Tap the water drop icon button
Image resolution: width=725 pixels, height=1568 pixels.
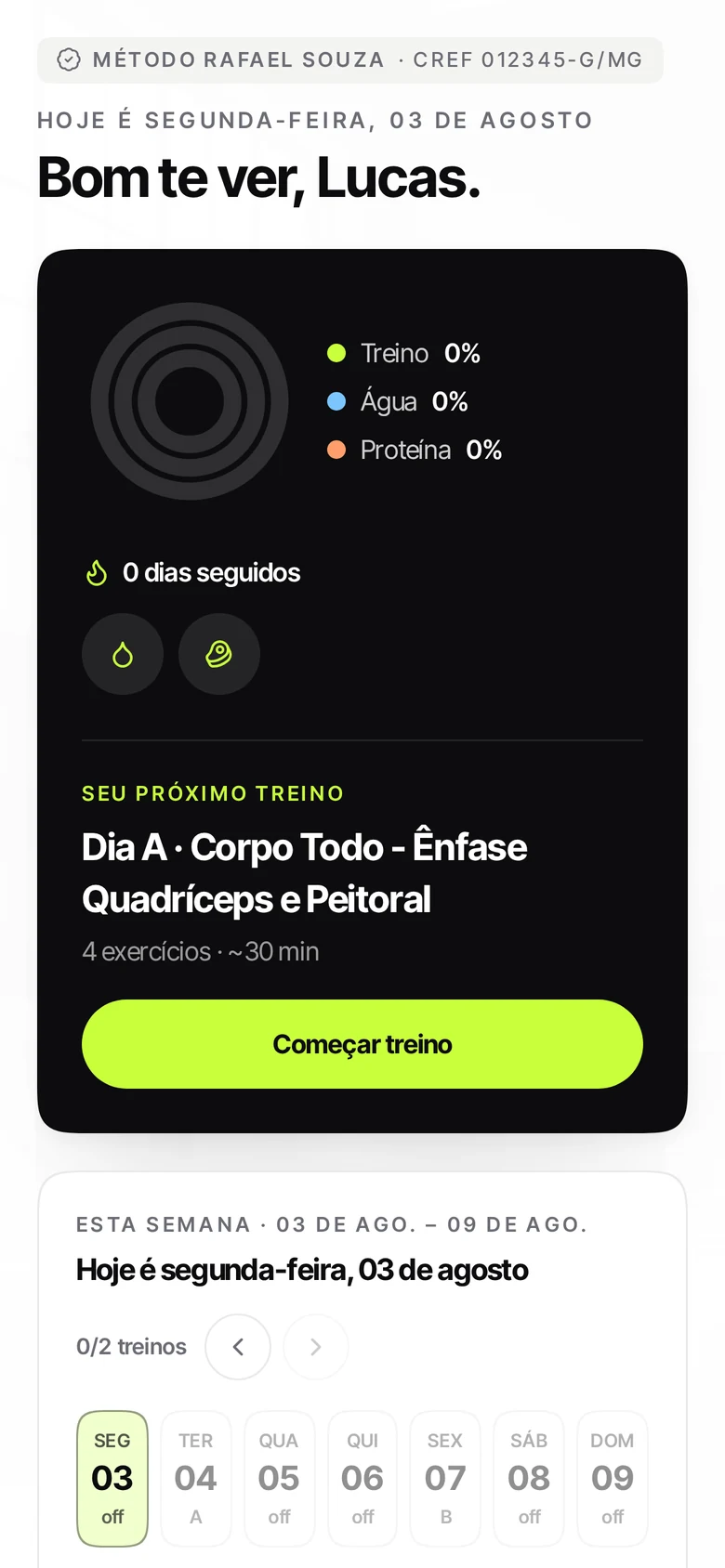click(123, 654)
